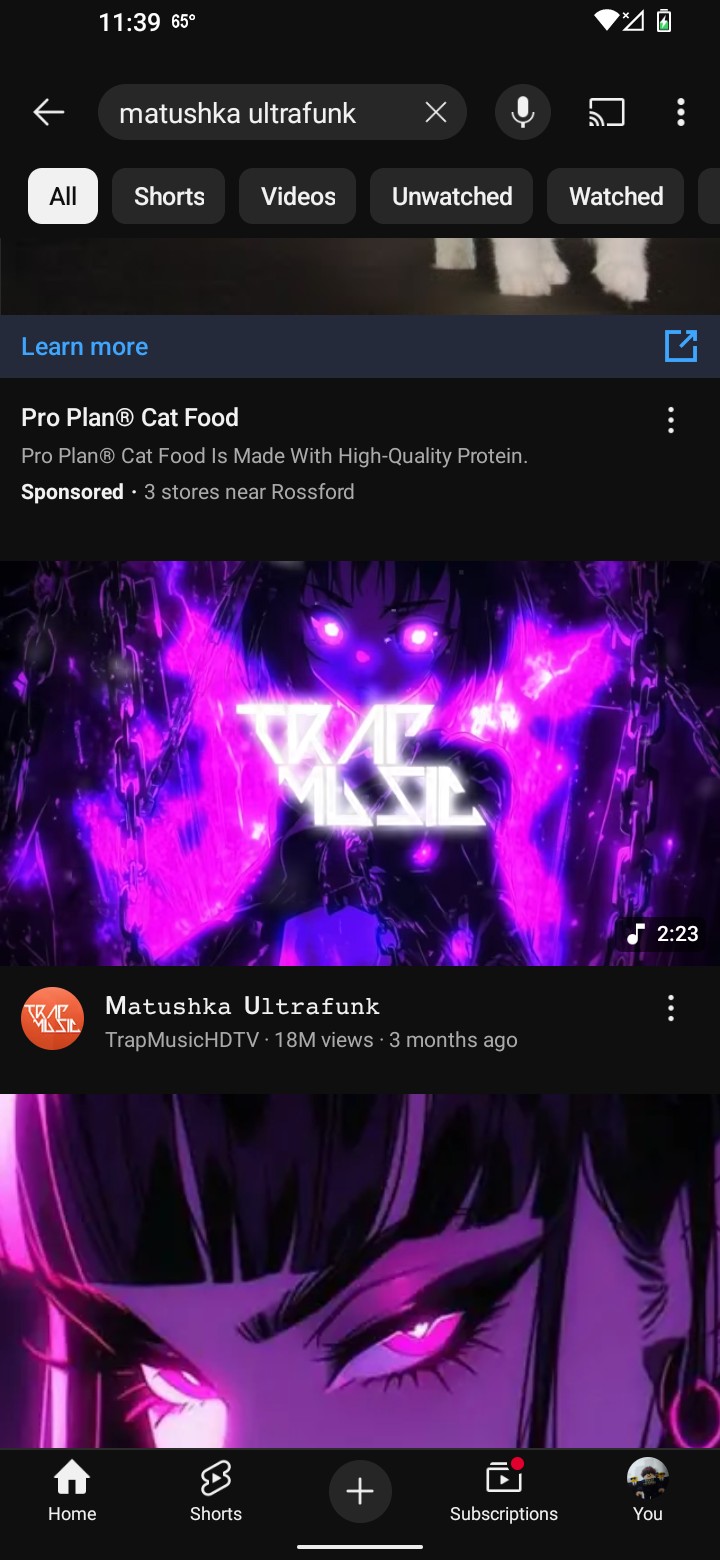Start voice search with microphone
The image size is (720, 1560).
coord(522,113)
